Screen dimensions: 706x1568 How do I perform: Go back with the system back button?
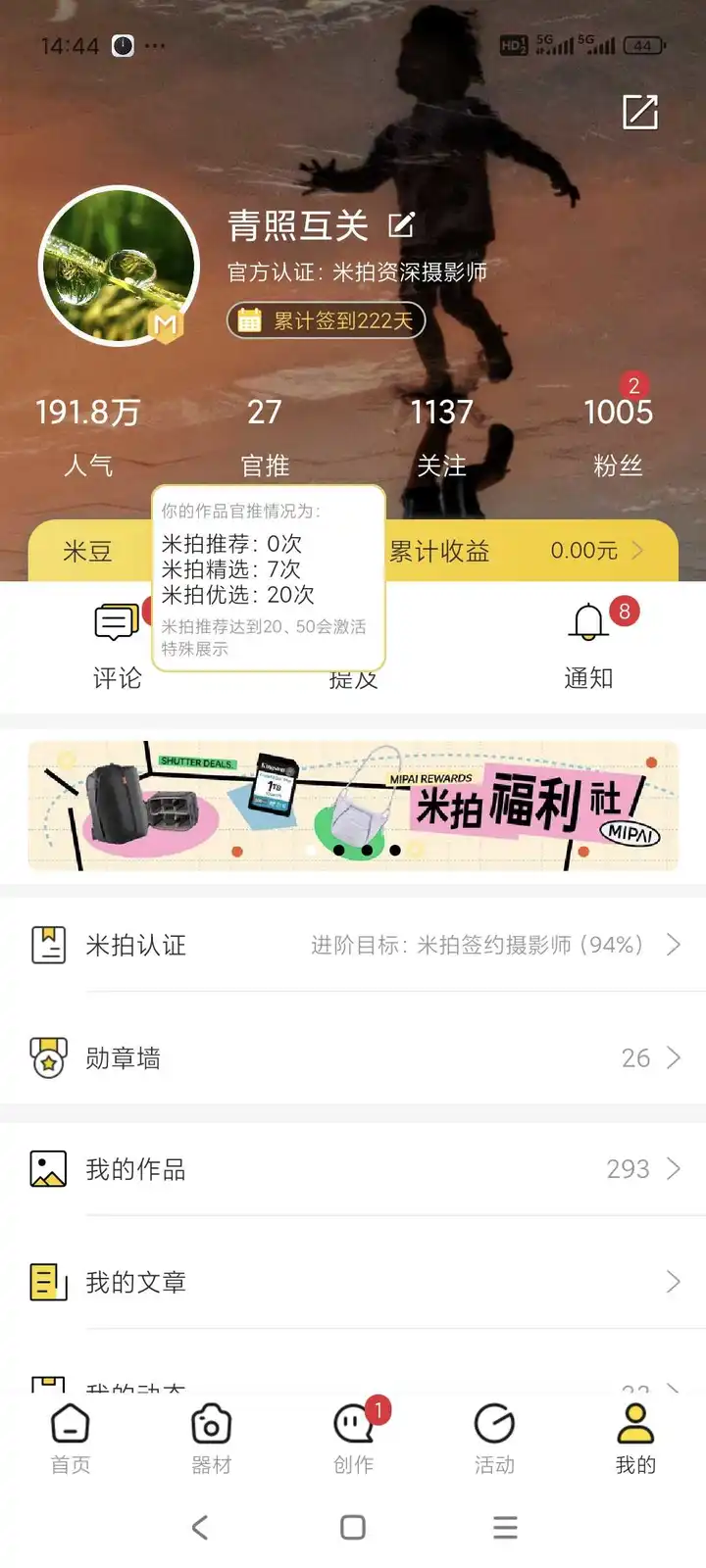(x=200, y=1527)
